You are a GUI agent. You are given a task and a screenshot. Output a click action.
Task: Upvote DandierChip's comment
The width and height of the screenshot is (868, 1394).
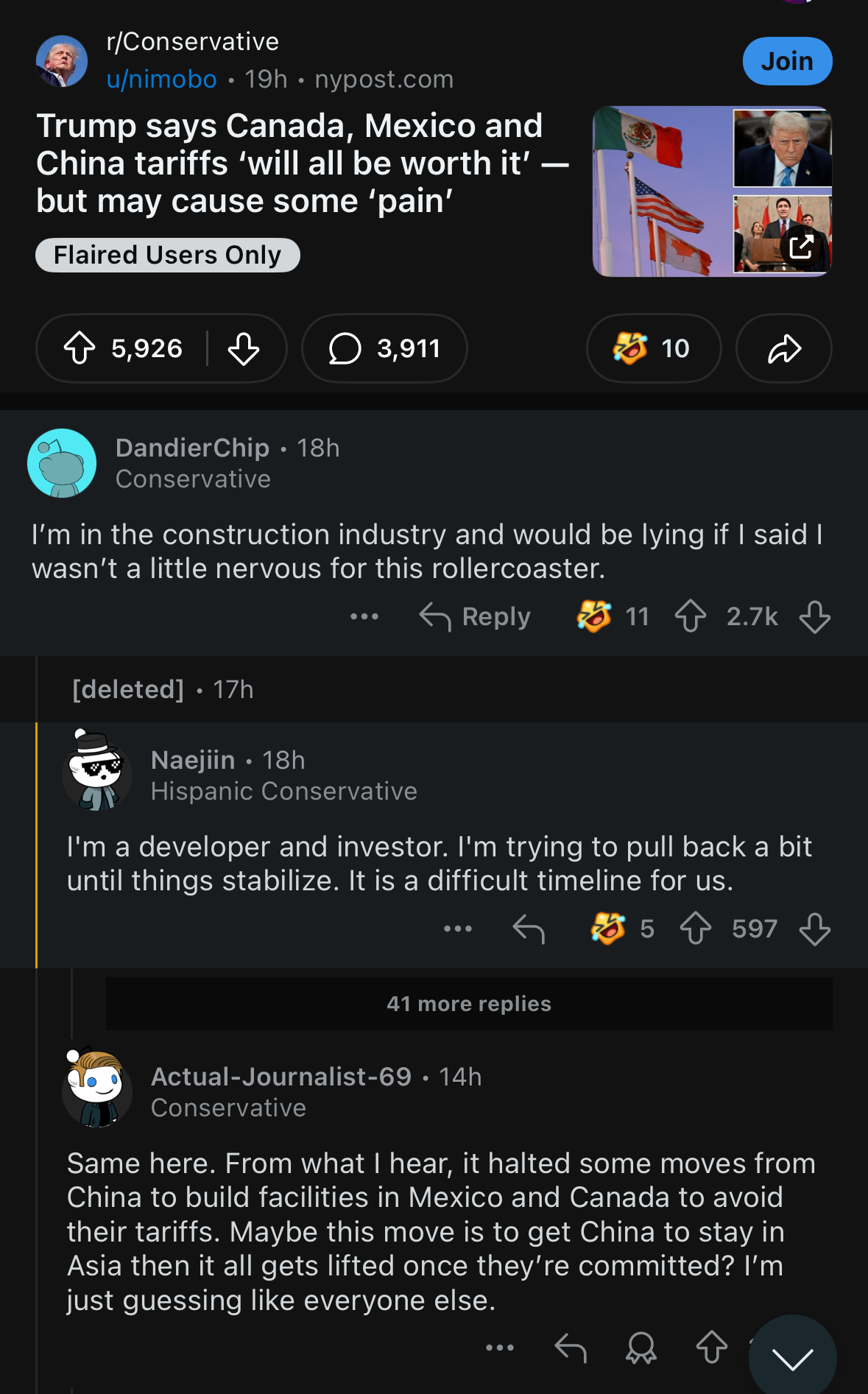pyautogui.click(x=691, y=616)
